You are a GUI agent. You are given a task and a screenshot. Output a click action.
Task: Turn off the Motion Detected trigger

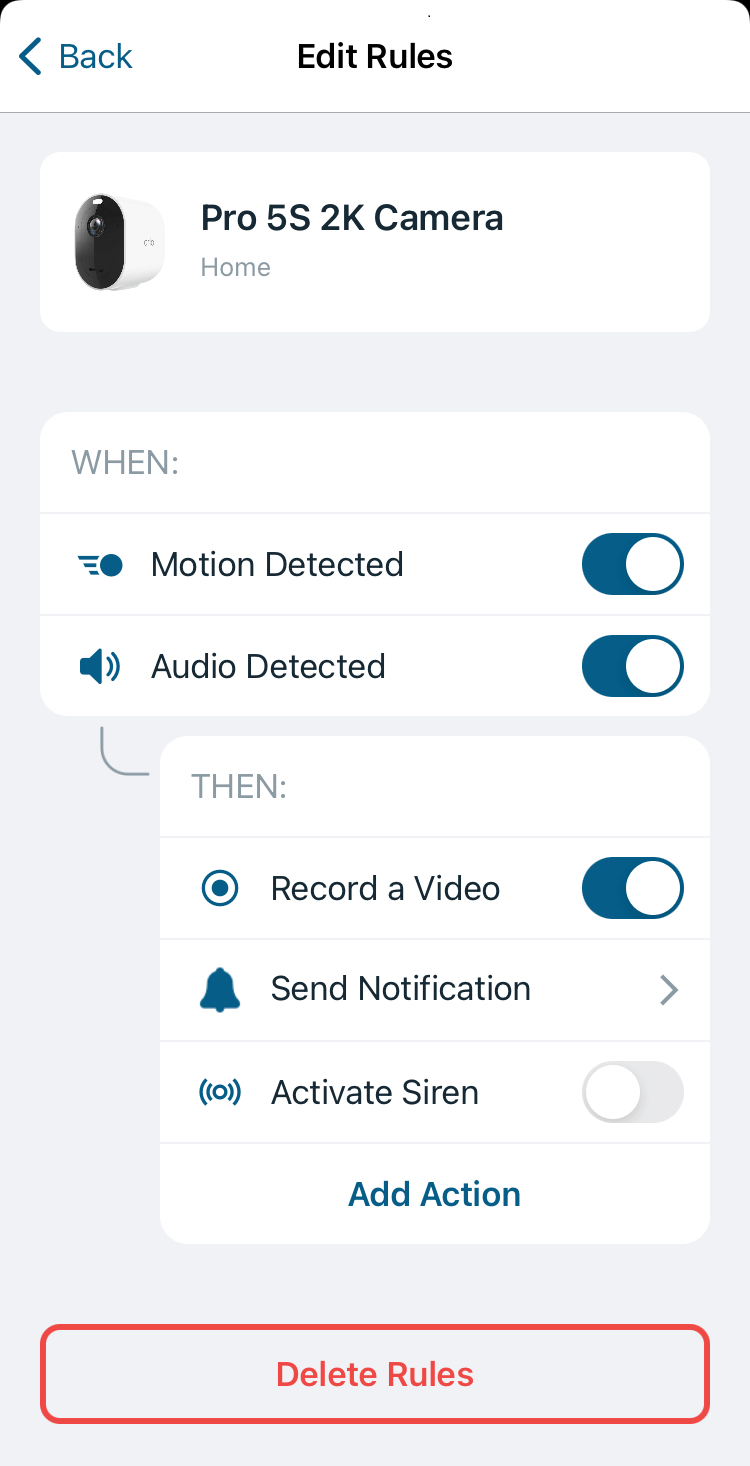point(632,564)
